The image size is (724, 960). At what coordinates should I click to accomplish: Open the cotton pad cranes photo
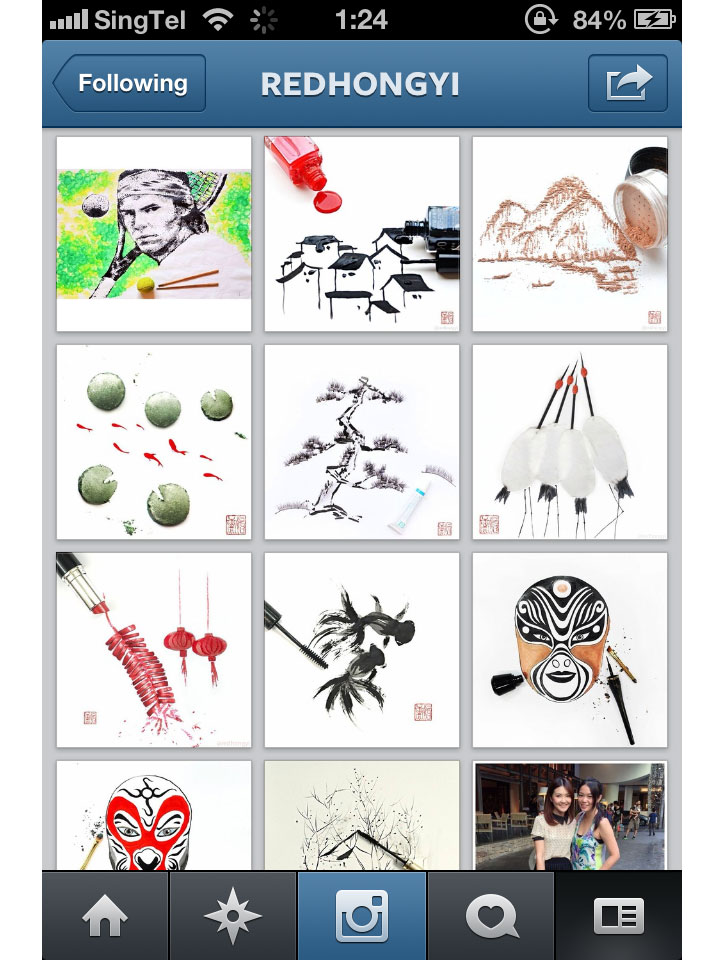(x=569, y=441)
